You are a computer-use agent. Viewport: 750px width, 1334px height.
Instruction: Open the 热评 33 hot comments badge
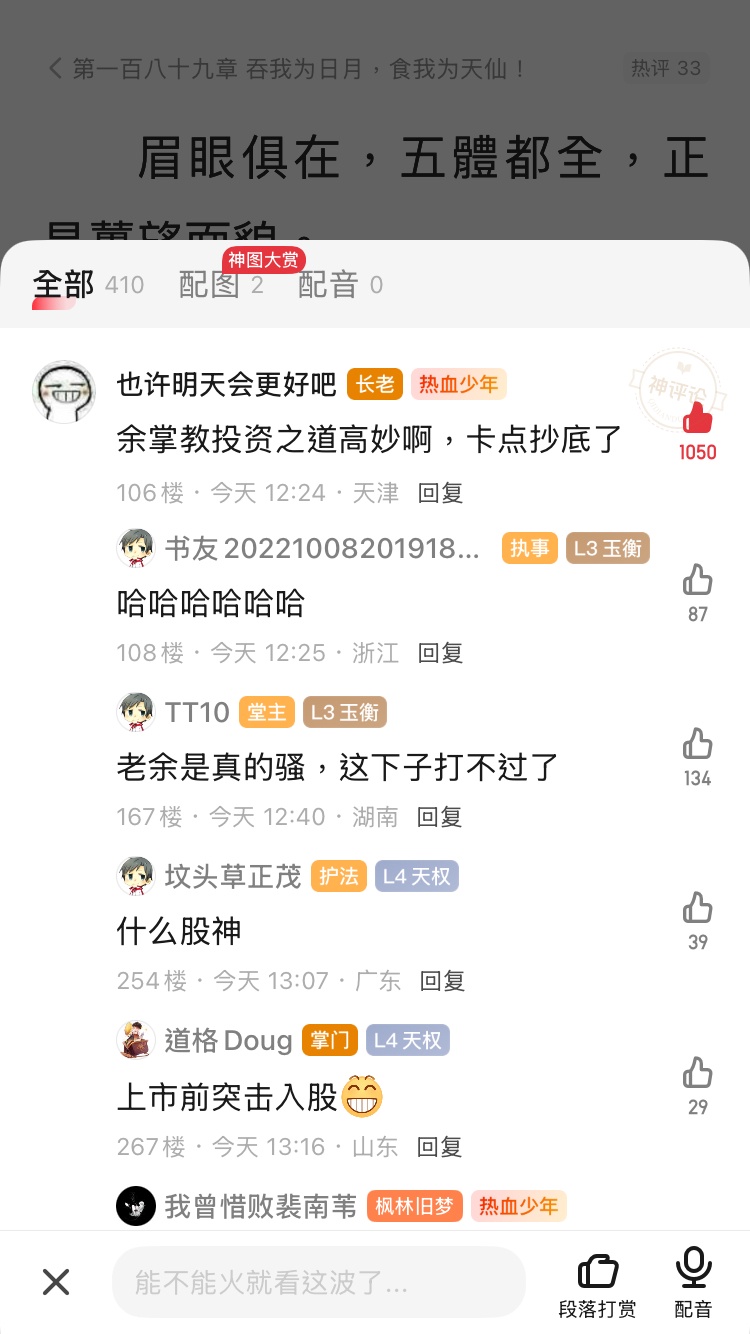(666, 68)
